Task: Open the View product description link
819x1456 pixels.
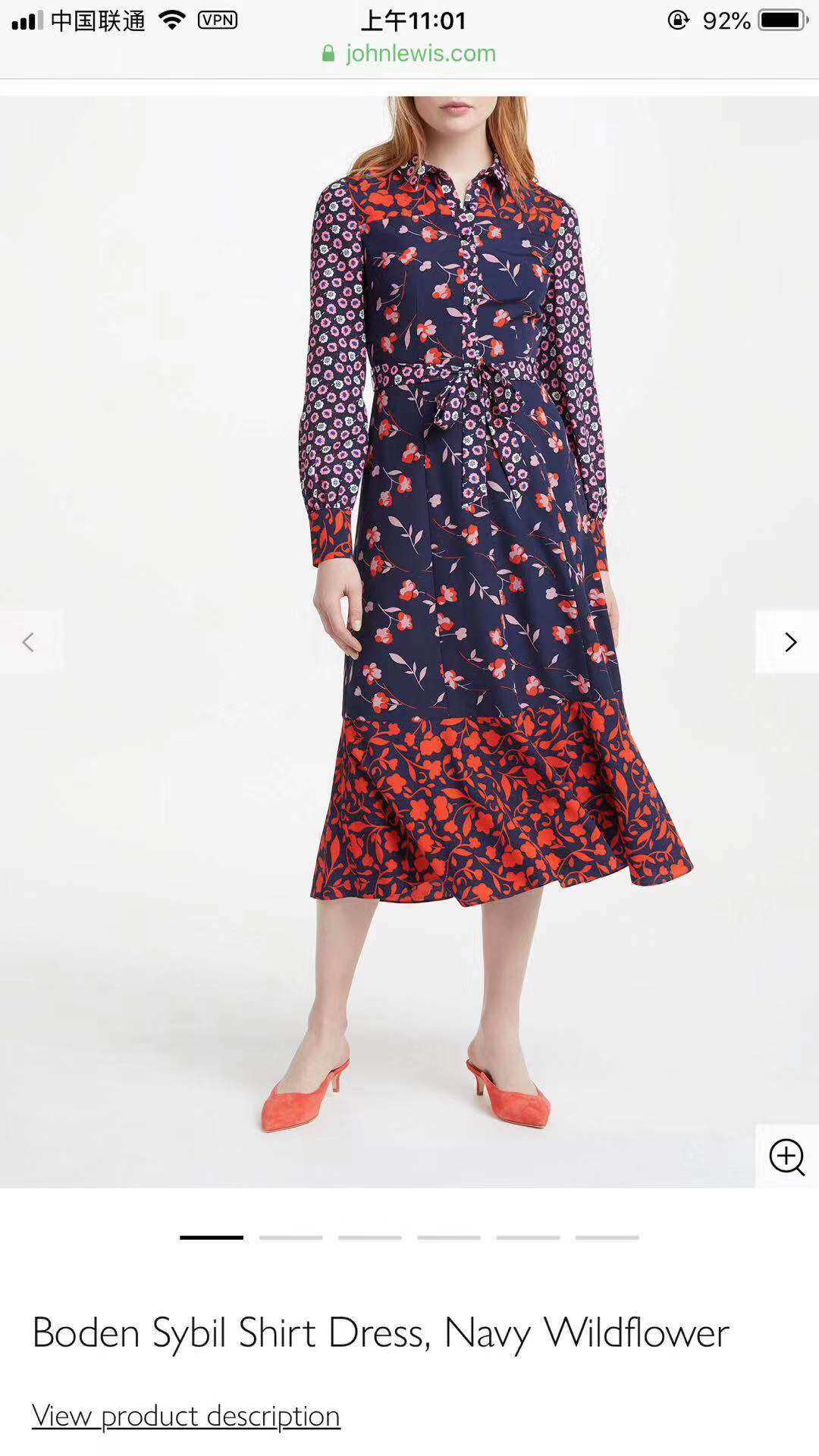Action: coord(186,1415)
